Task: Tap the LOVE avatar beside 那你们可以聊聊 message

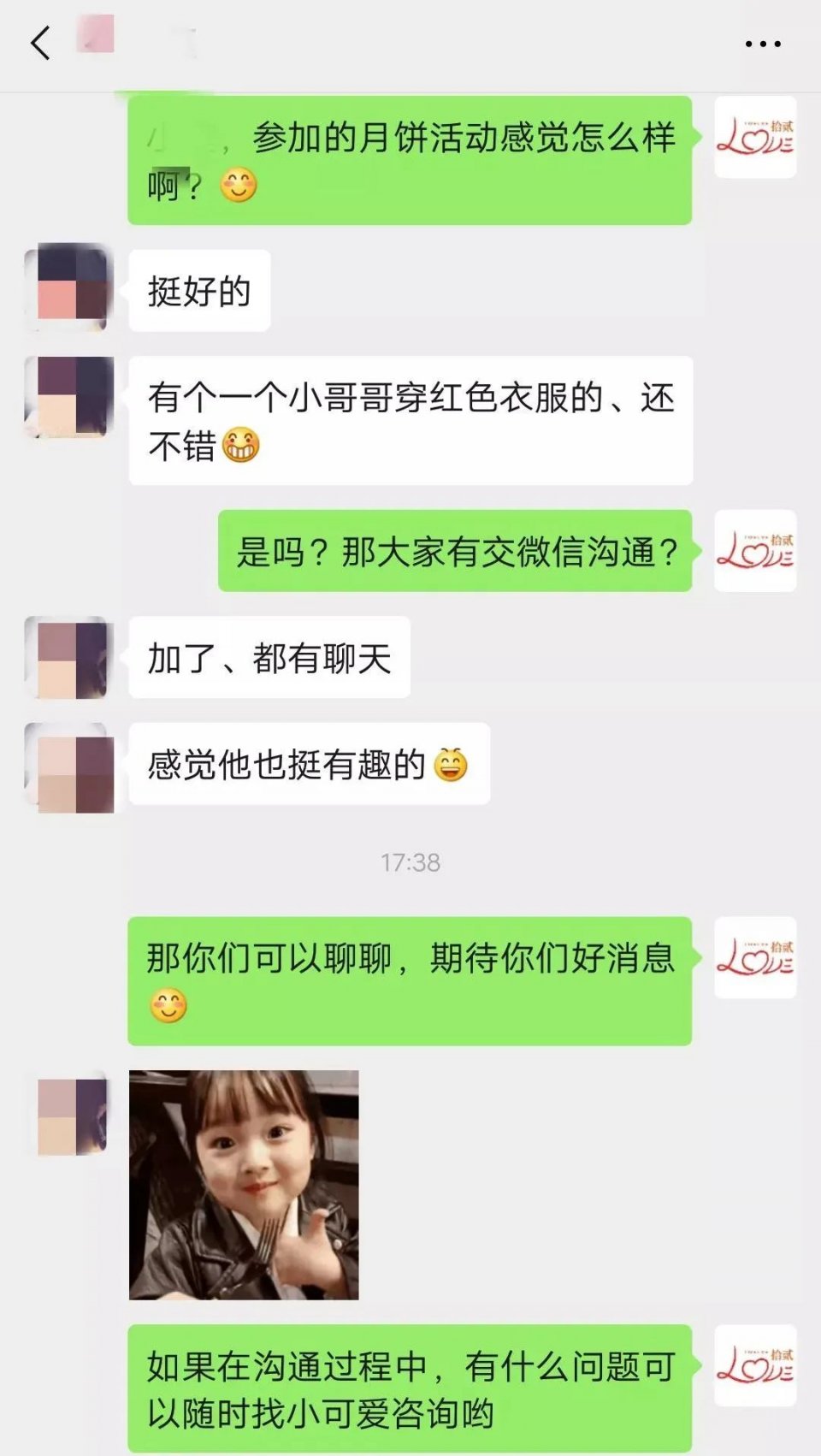Action: coord(754,957)
